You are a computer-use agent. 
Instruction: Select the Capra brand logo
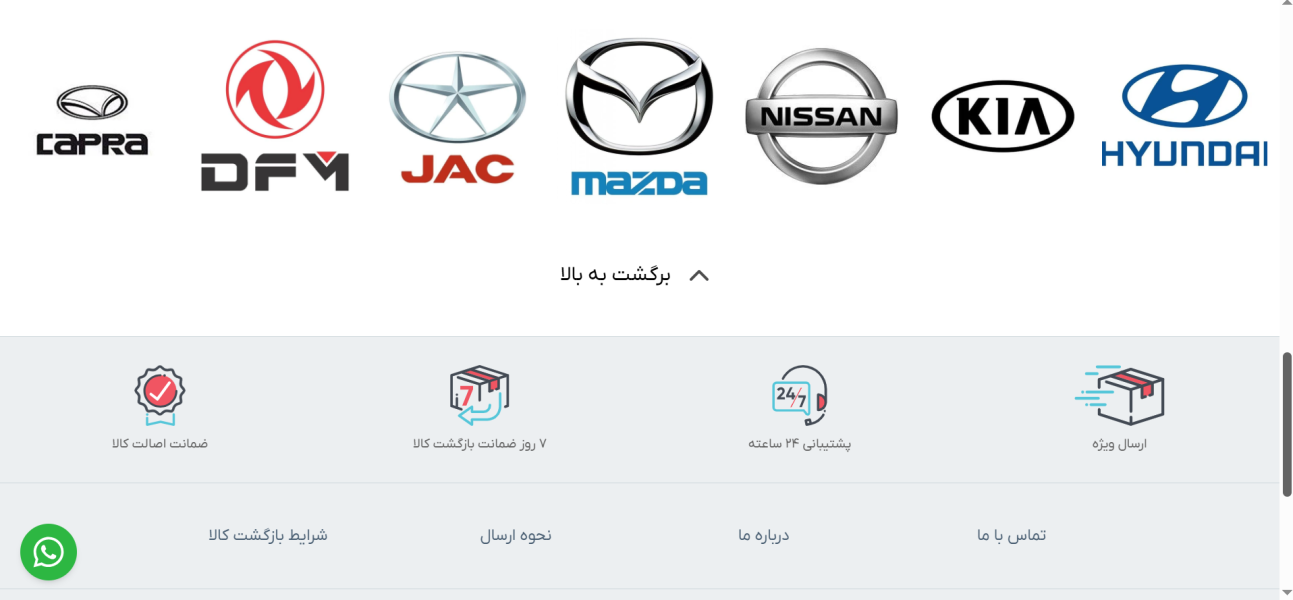tap(92, 120)
